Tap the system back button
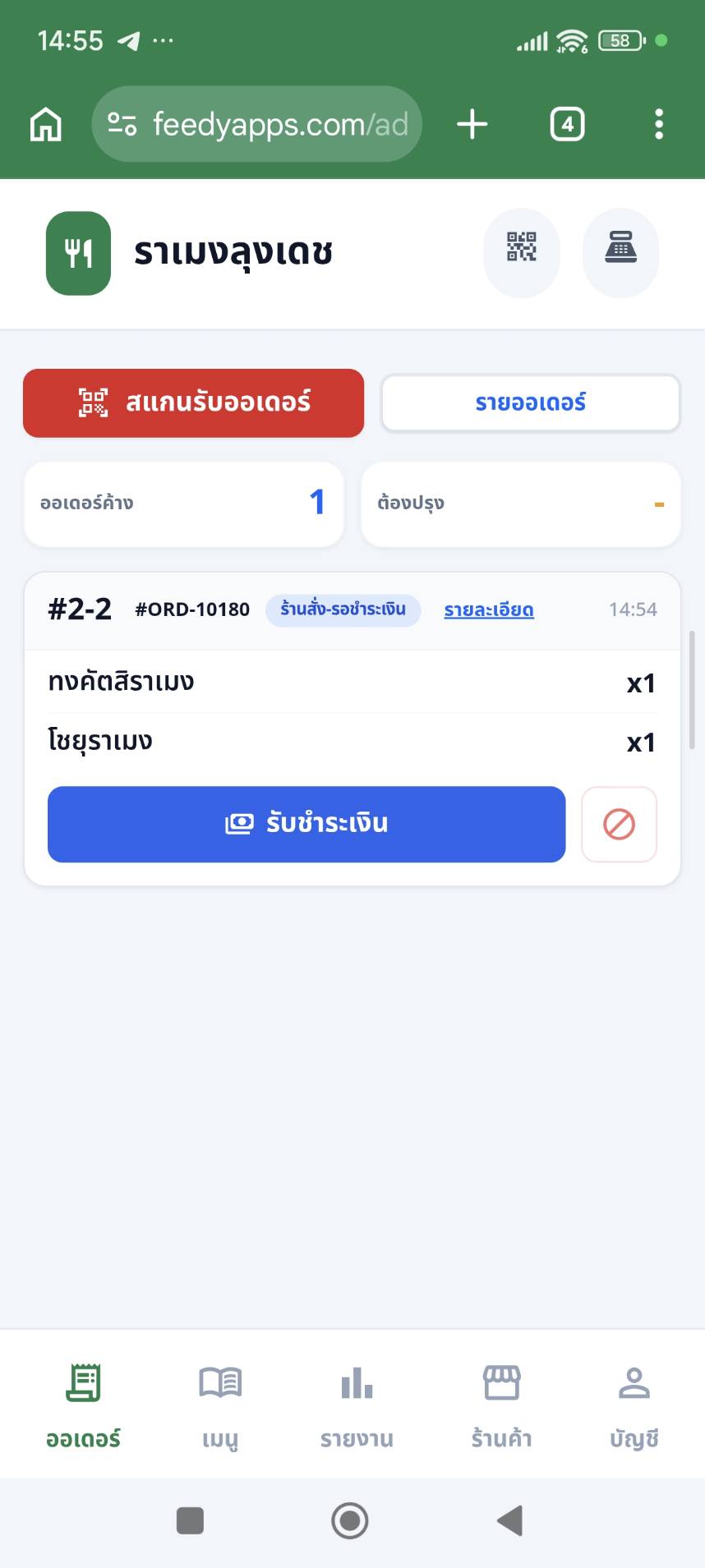 [510, 1520]
